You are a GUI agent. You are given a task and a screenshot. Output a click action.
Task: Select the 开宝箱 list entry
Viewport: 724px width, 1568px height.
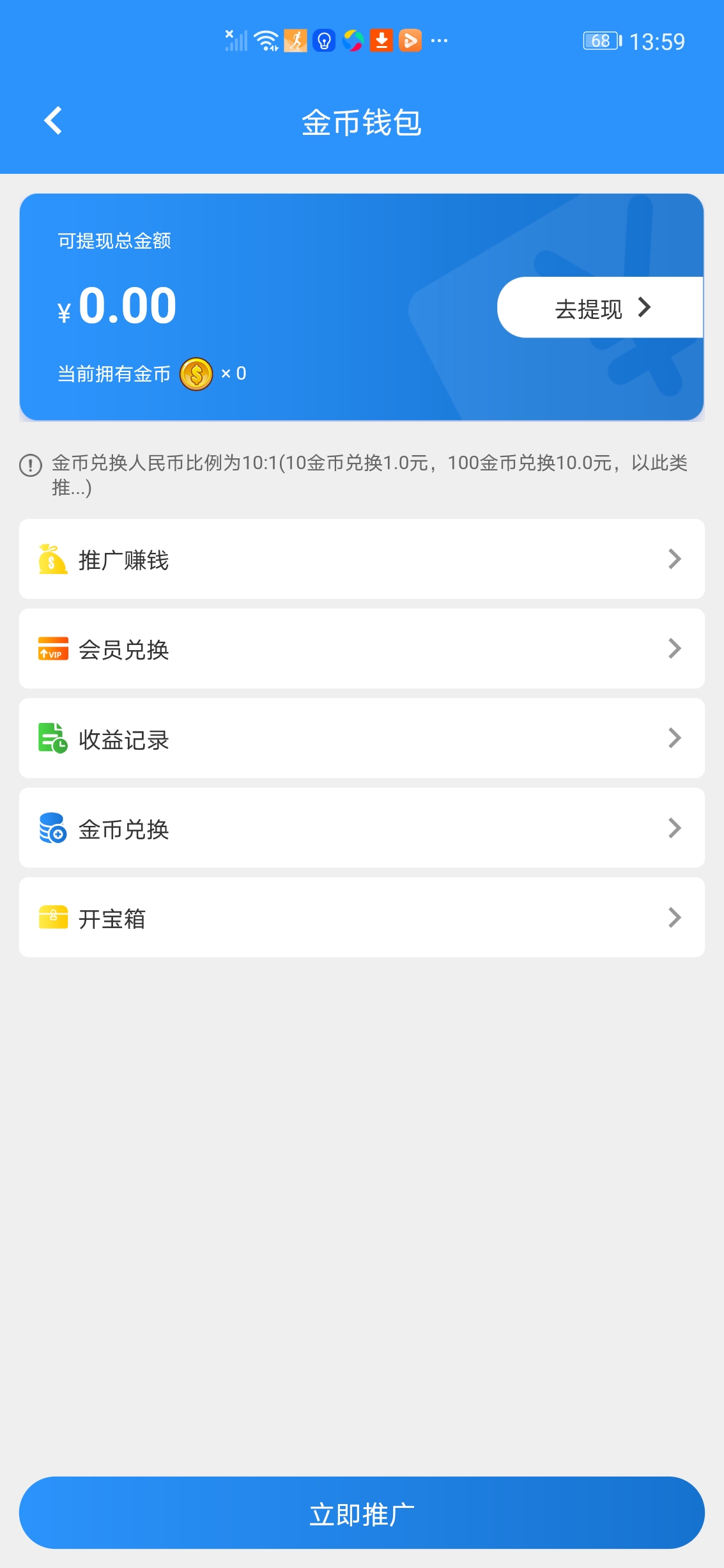click(x=362, y=917)
